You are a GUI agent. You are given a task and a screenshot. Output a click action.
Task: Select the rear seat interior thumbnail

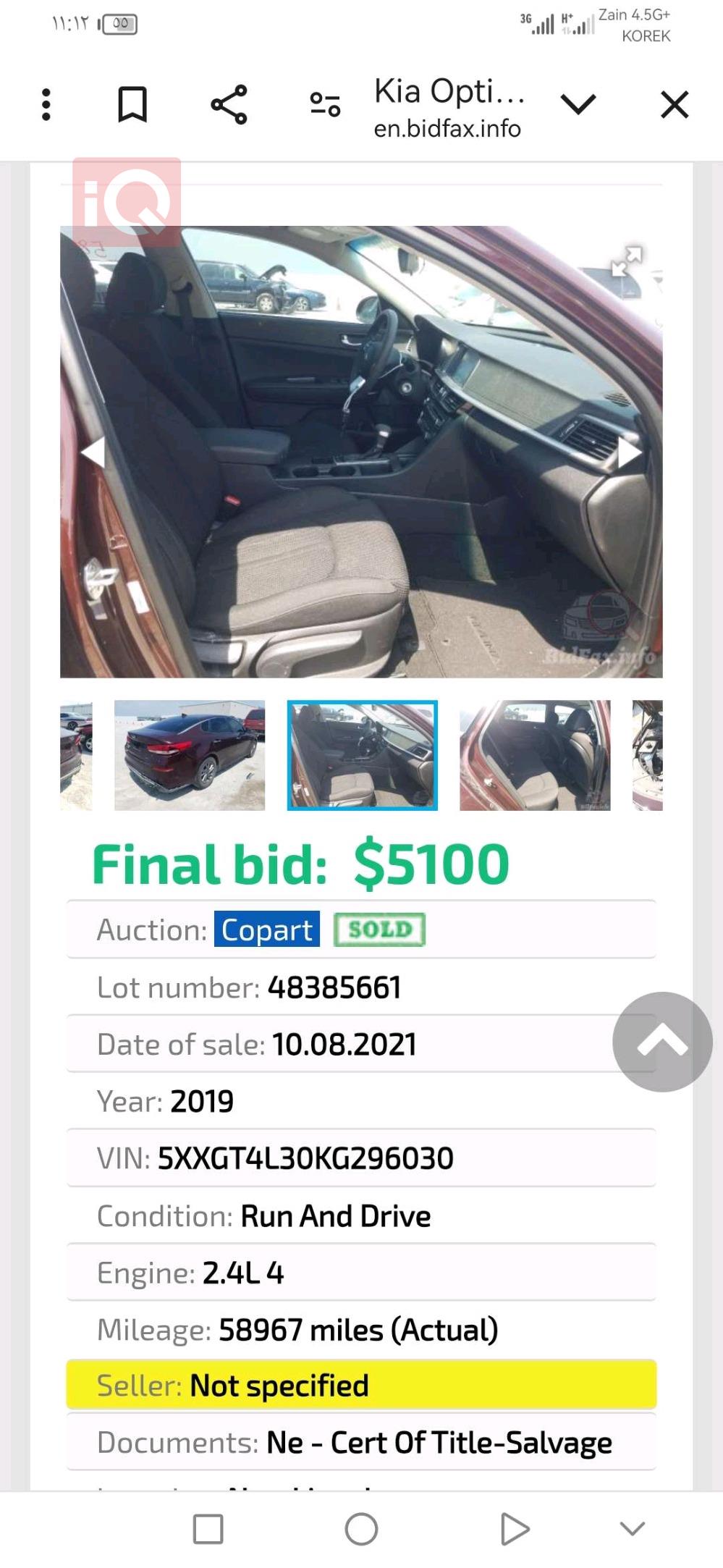tap(535, 755)
